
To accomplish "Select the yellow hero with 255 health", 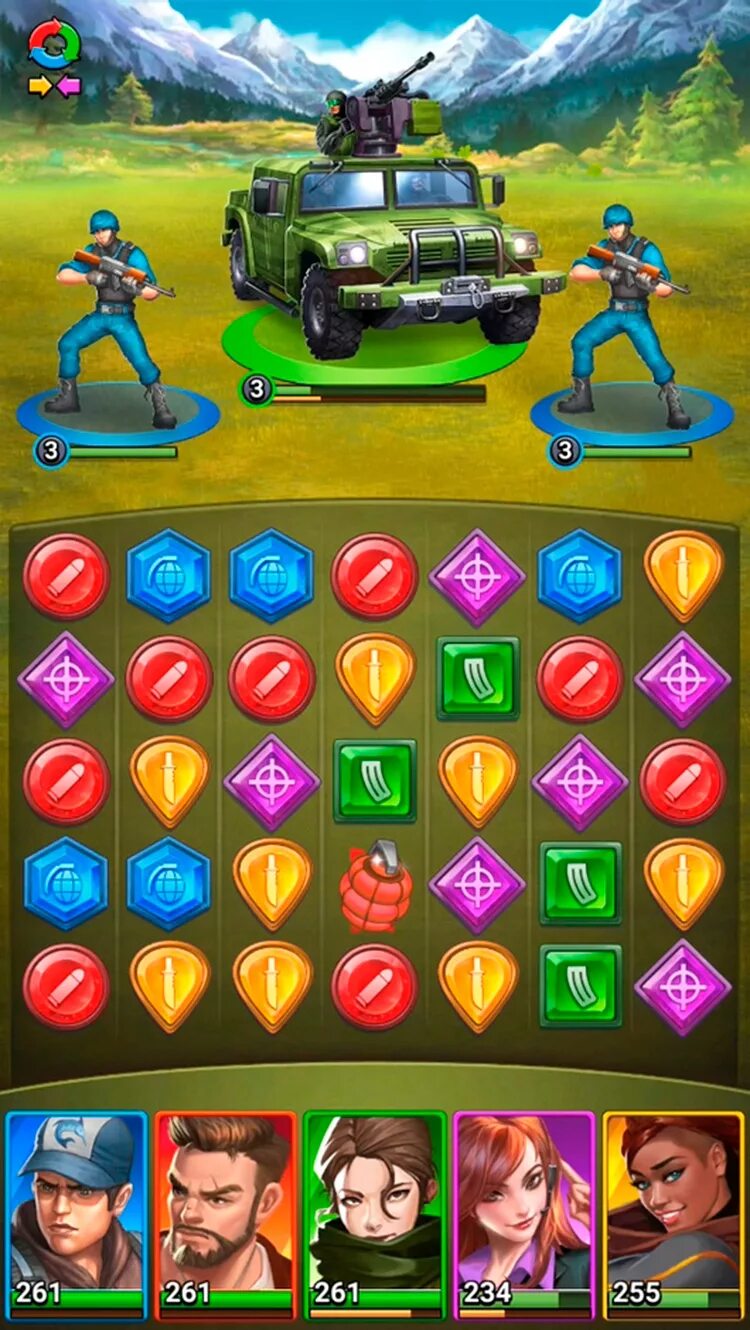I will tap(673, 1216).
